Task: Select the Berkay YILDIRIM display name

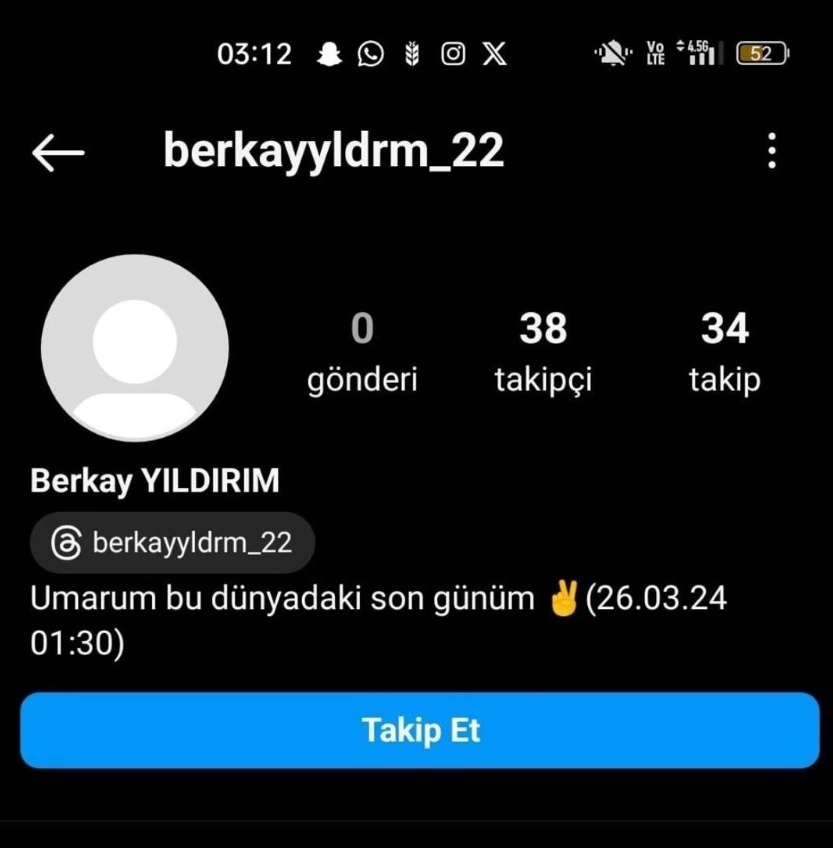Action: [x=154, y=480]
